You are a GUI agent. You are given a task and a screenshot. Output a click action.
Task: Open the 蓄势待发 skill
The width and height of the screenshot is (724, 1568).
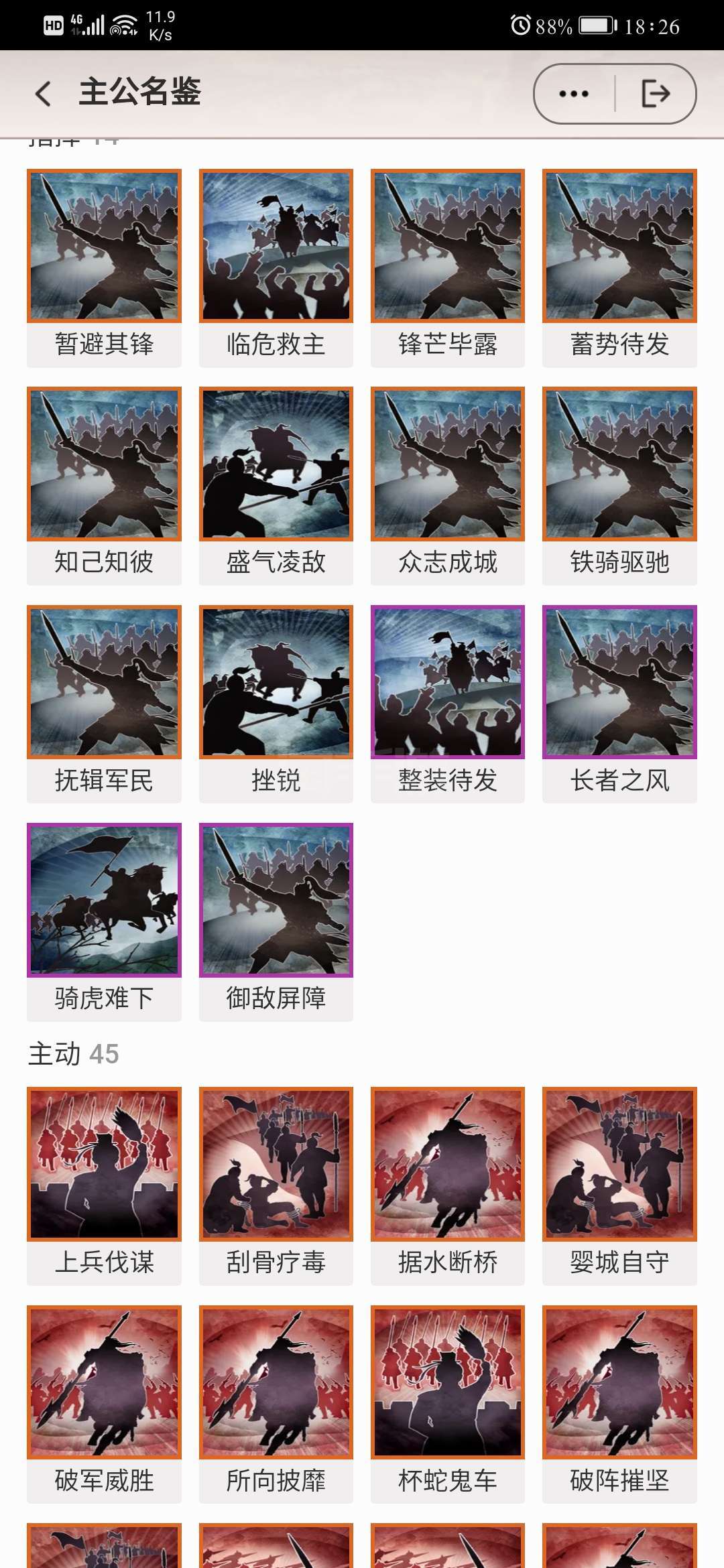[x=620, y=268]
